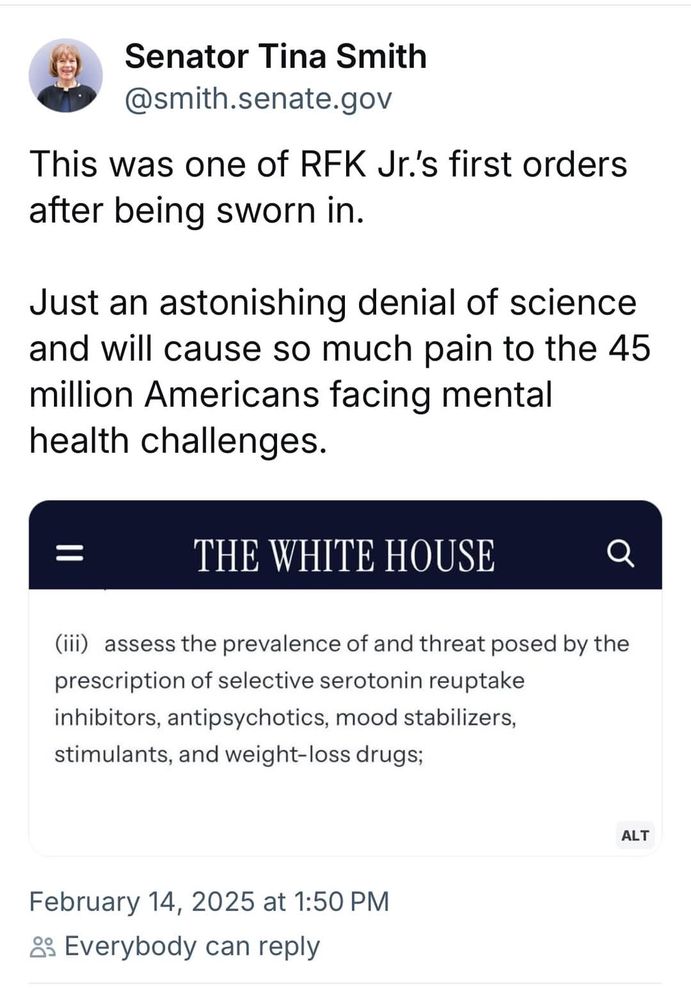Screen dimensions: 691x1000
Task: Open the Everybody can reply settings
Action: coord(176,946)
